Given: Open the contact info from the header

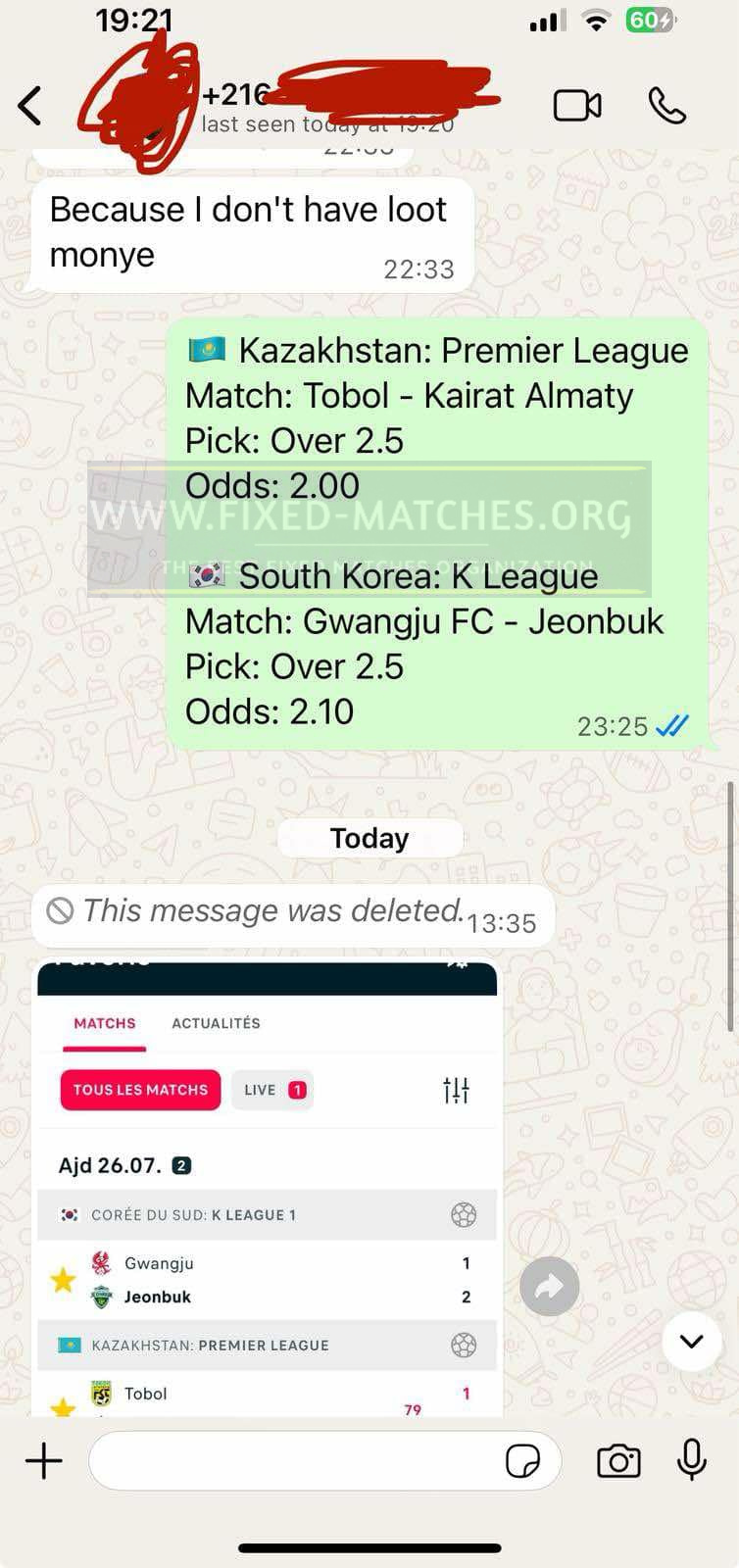Looking at the screenshot, I should [328, 106].
